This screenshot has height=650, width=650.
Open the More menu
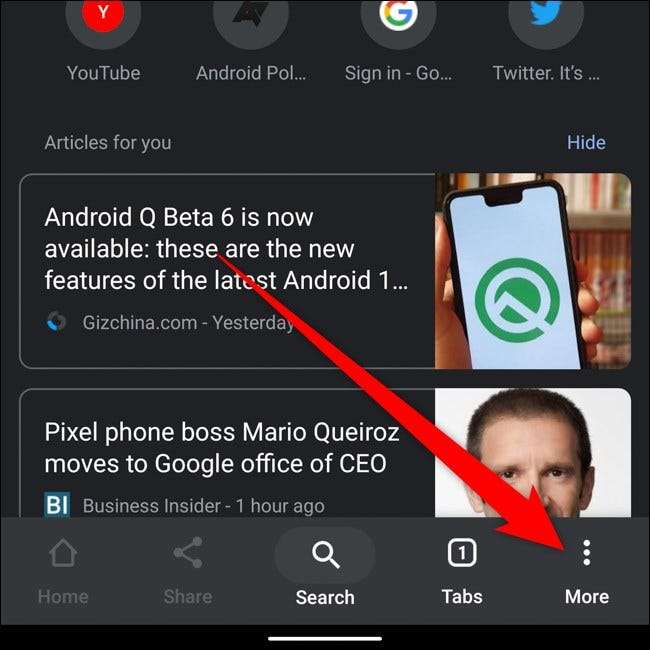(587, 570)
